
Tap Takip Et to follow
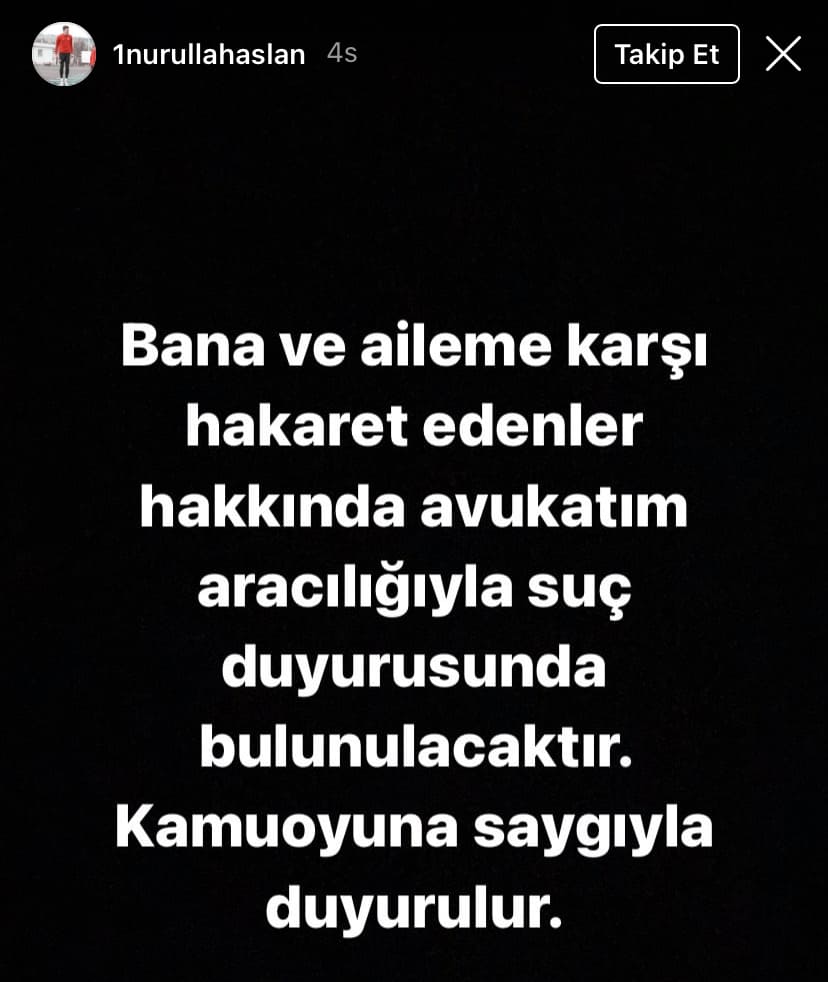(x=666, y=54)
